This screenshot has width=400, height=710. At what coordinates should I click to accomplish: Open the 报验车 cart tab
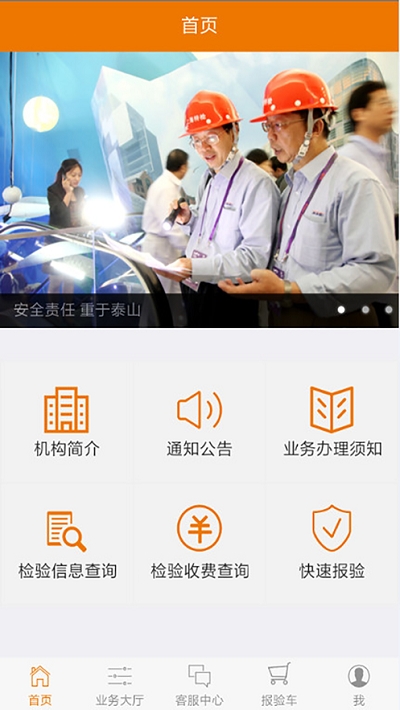279,685
